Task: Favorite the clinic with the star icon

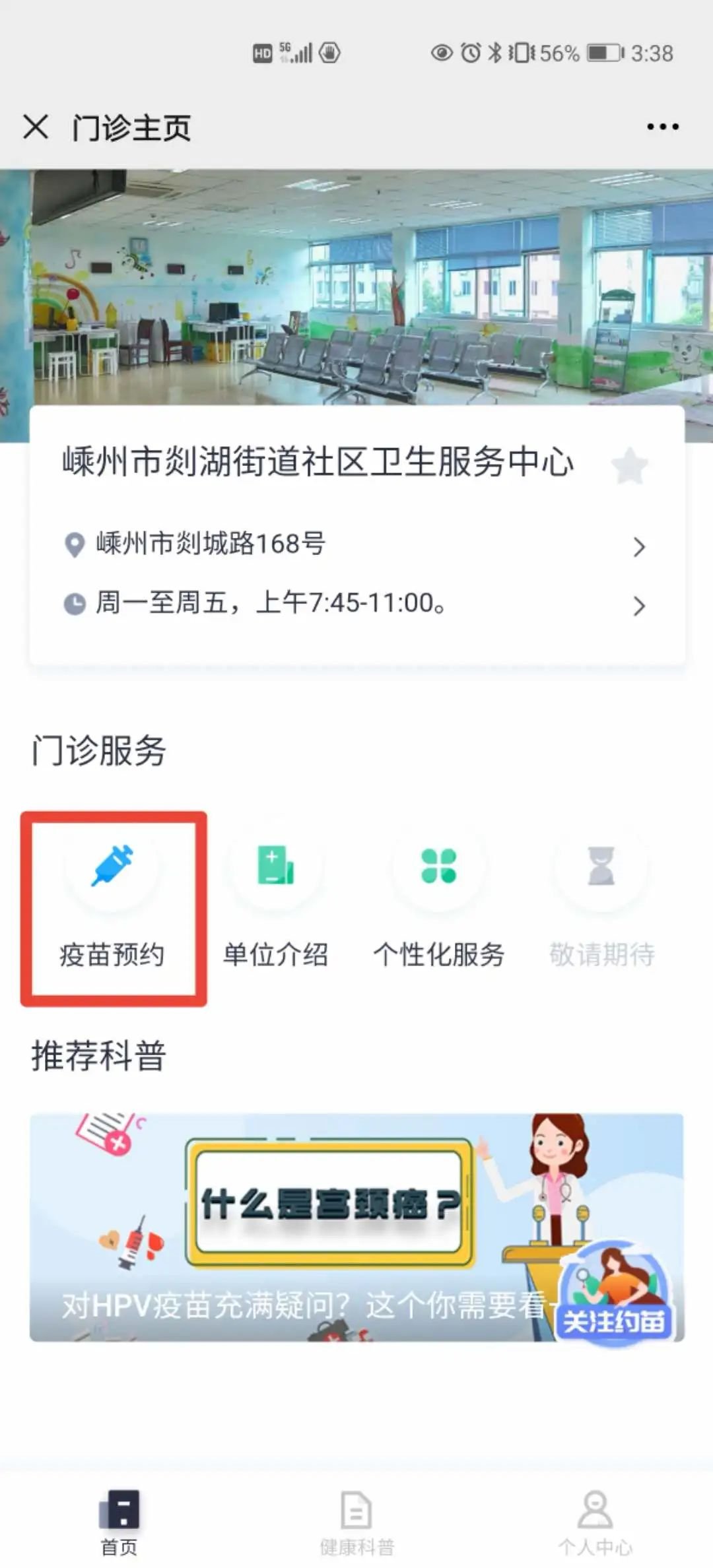Action: (629, 465)
